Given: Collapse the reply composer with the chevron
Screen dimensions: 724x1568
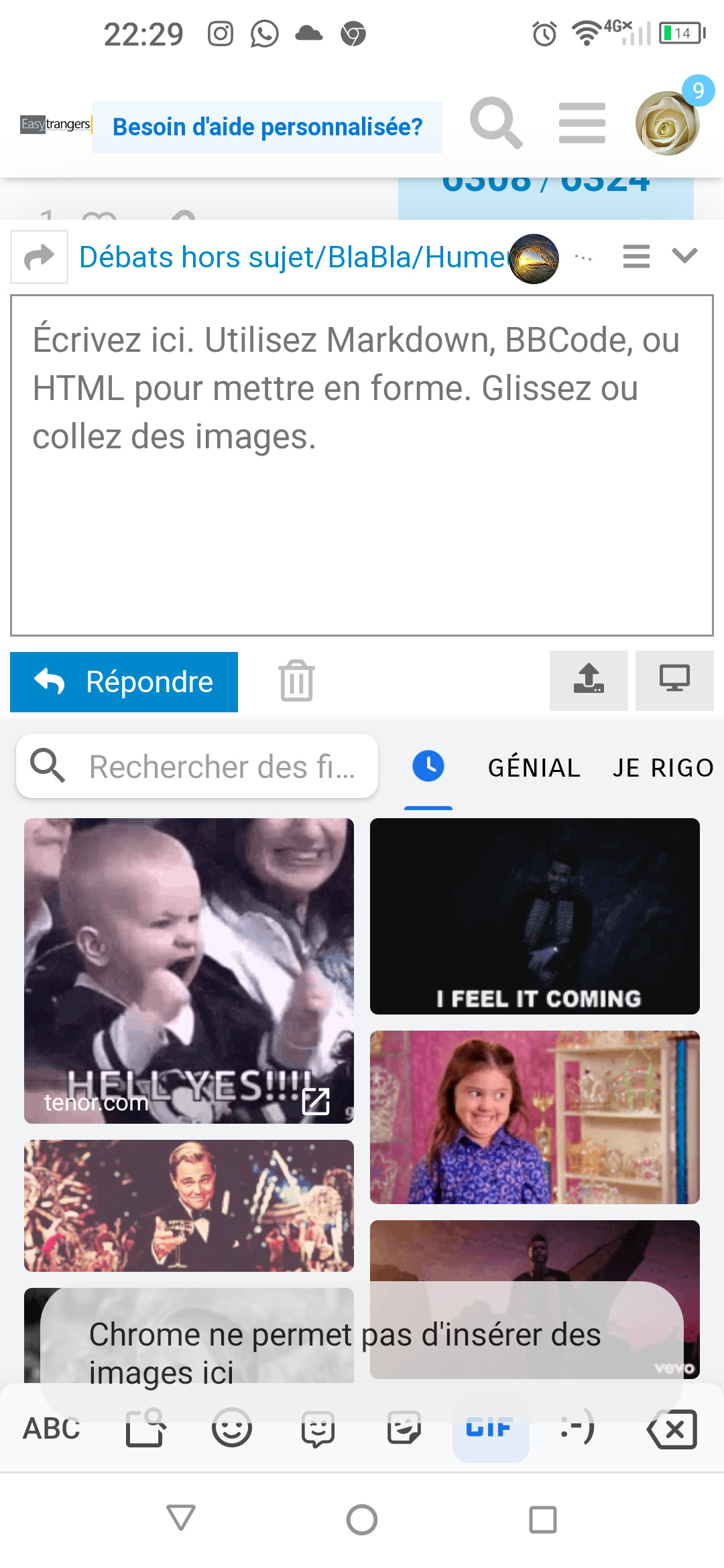Looking at the screenshot, I should point(684,256).
